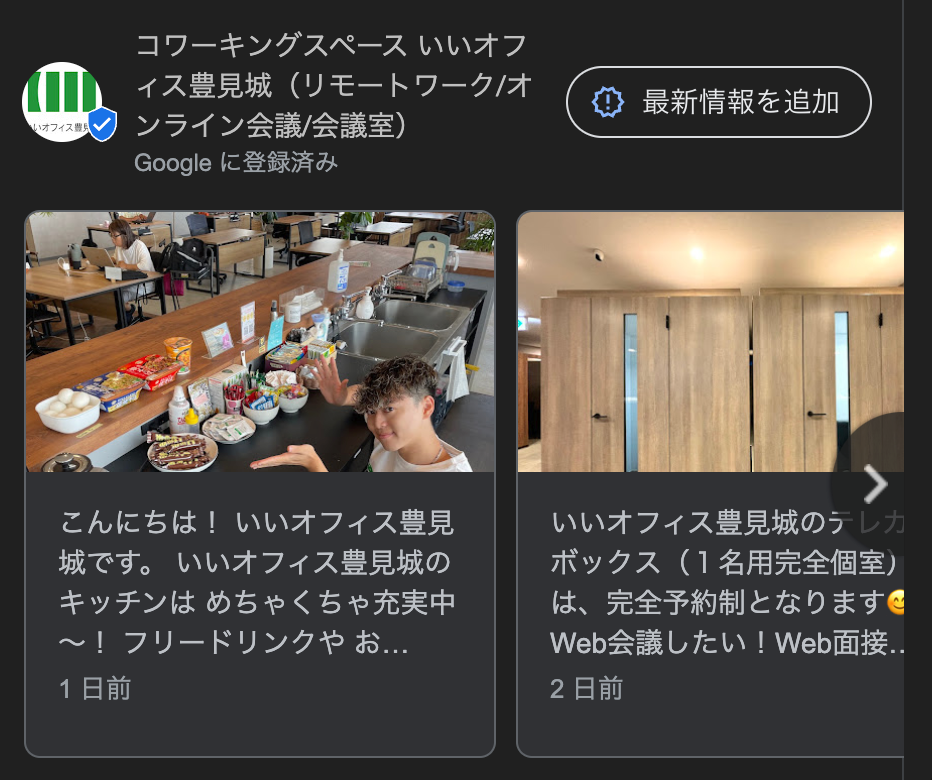
Task: Show next posts with the right arrow
Action: (875, 485)
